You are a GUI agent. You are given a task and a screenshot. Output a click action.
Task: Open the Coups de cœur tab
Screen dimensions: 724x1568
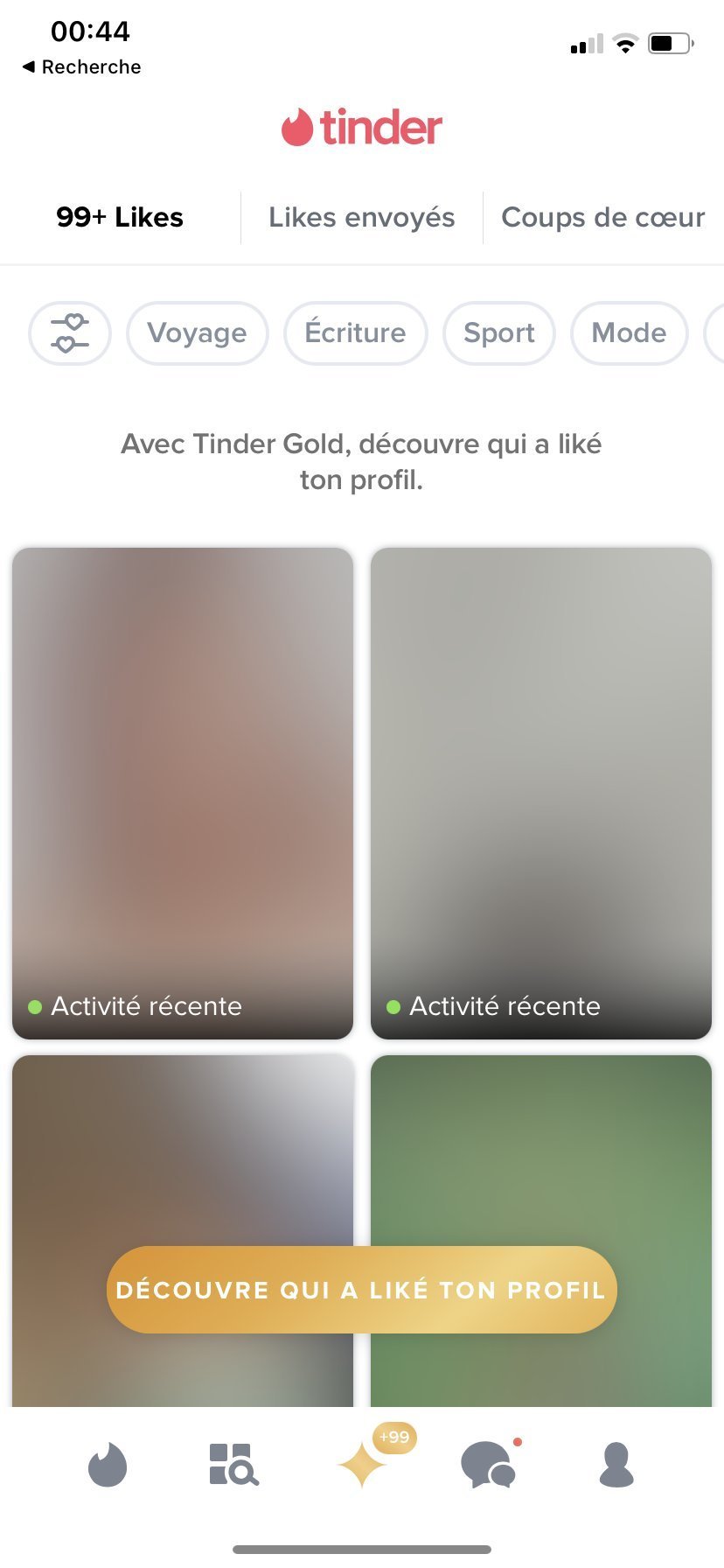(x=603, y=217)
